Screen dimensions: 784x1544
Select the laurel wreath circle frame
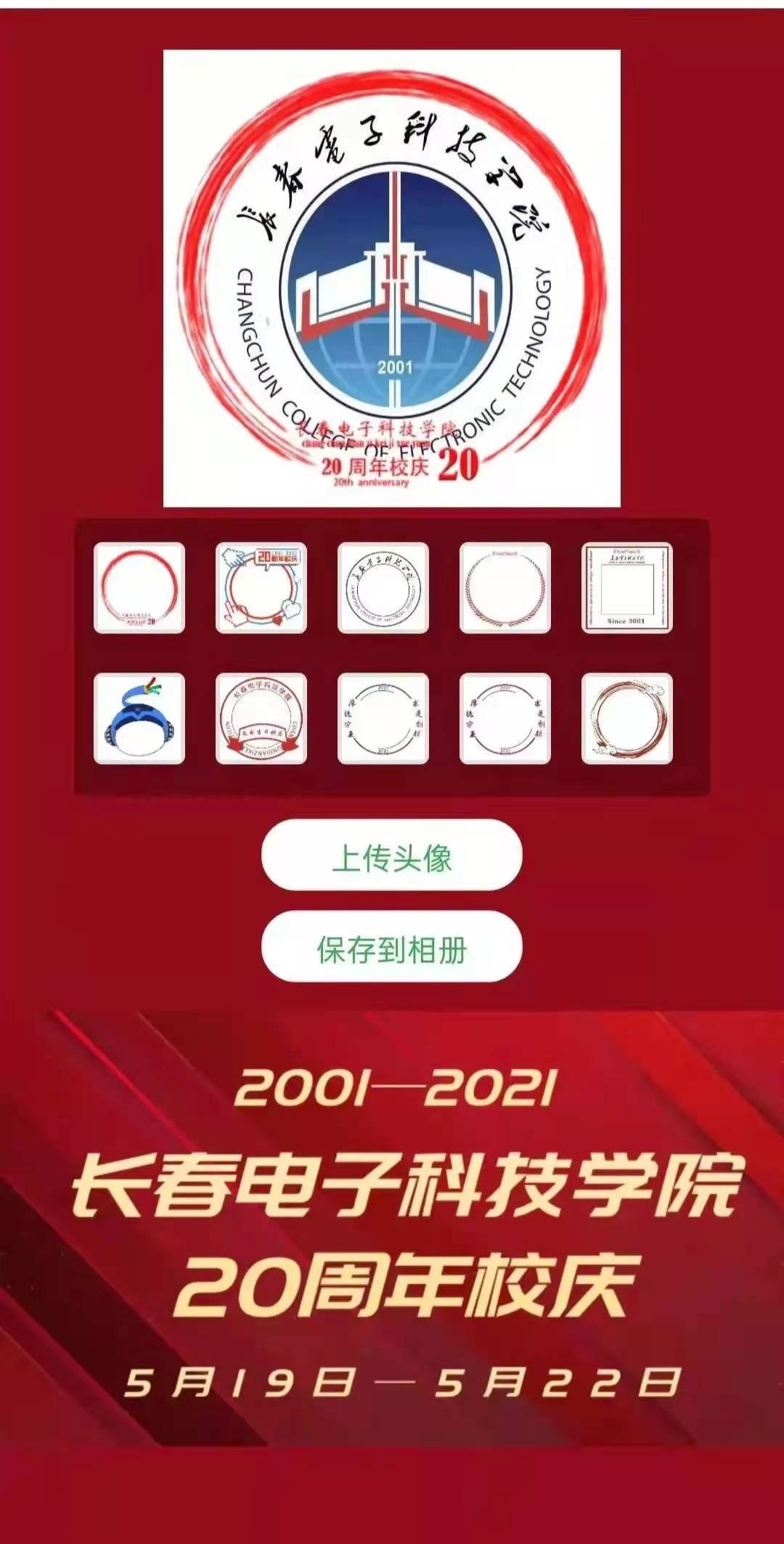pyautogui.click(x=505, y=588)
